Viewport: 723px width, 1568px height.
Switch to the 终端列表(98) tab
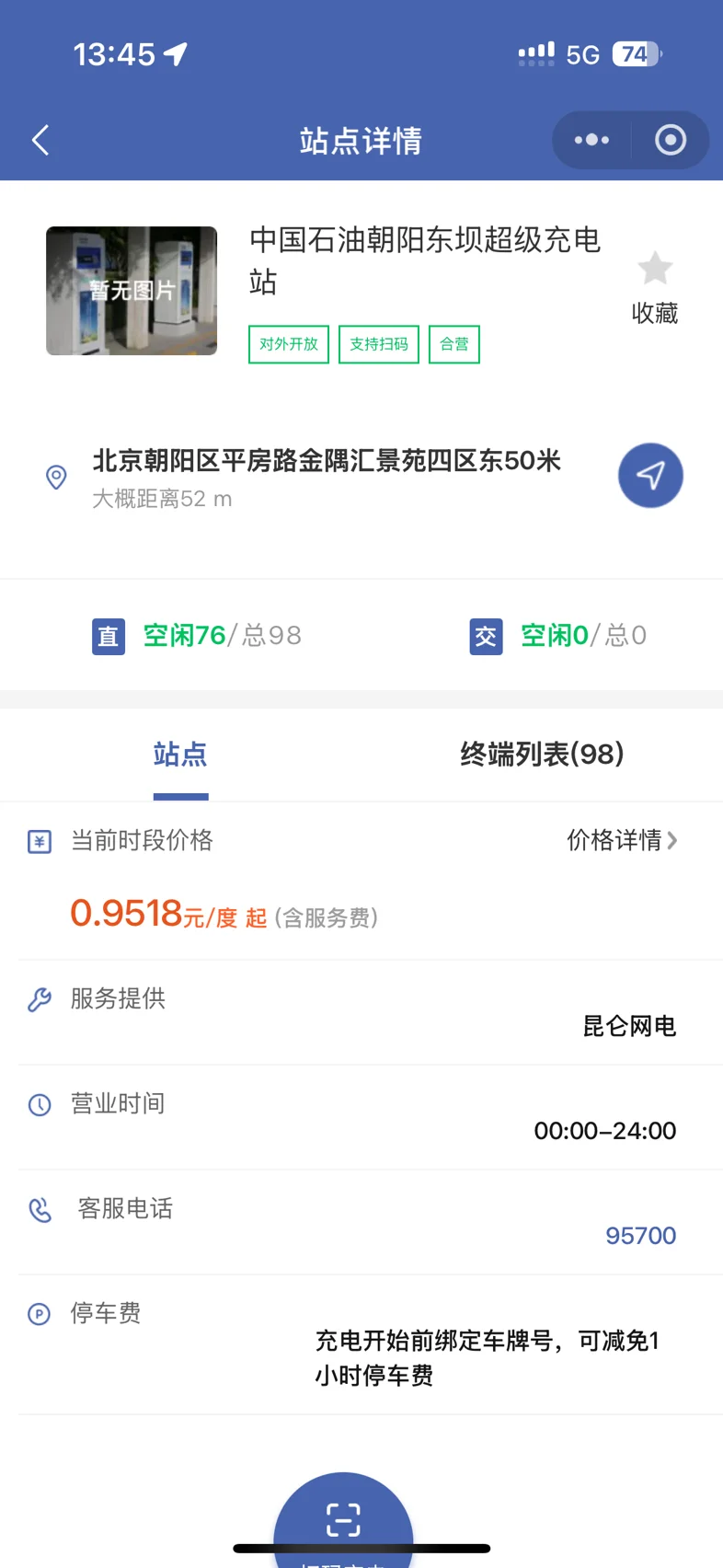542,755
